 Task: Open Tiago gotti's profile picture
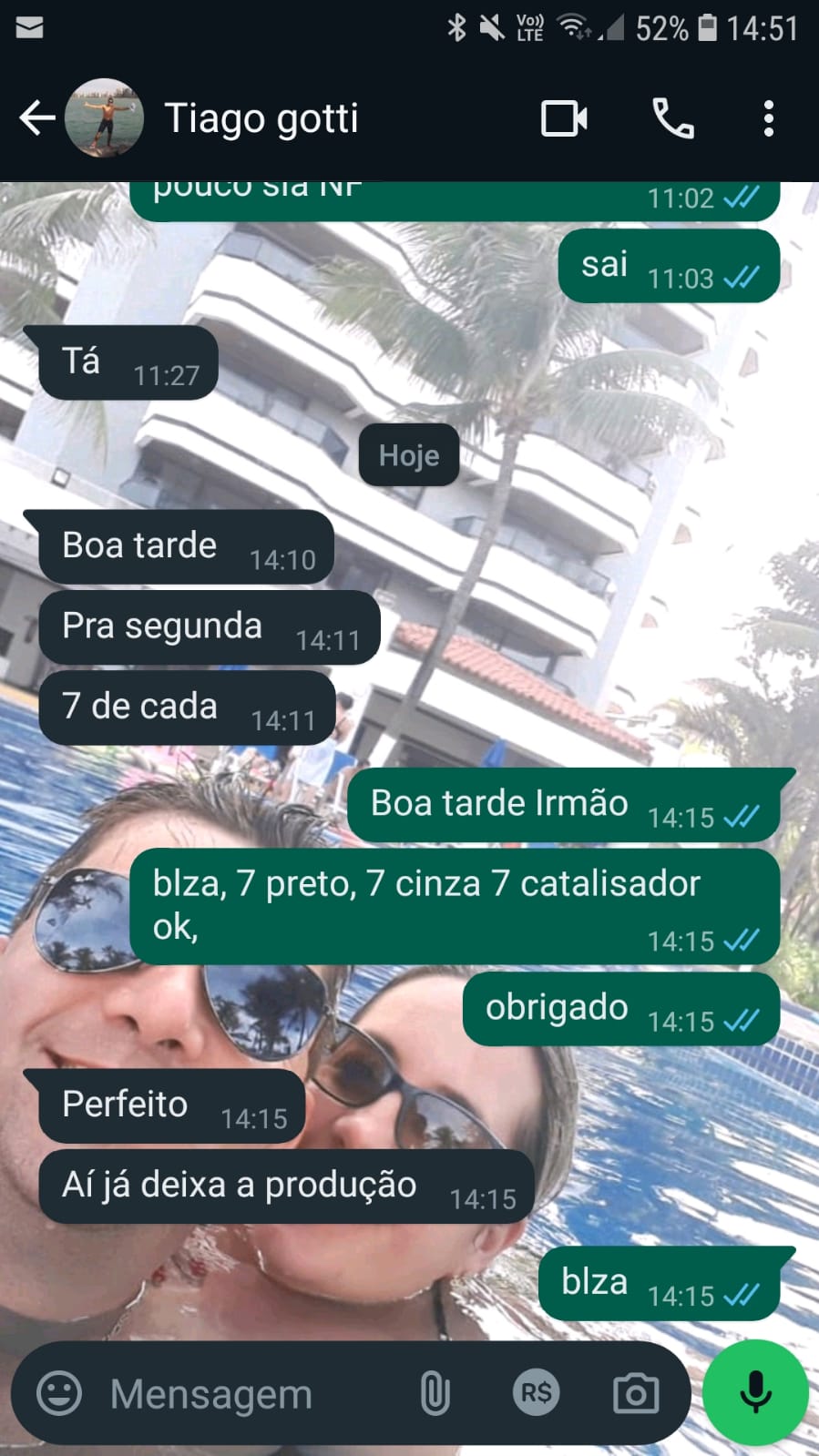(x=105, y=118)
